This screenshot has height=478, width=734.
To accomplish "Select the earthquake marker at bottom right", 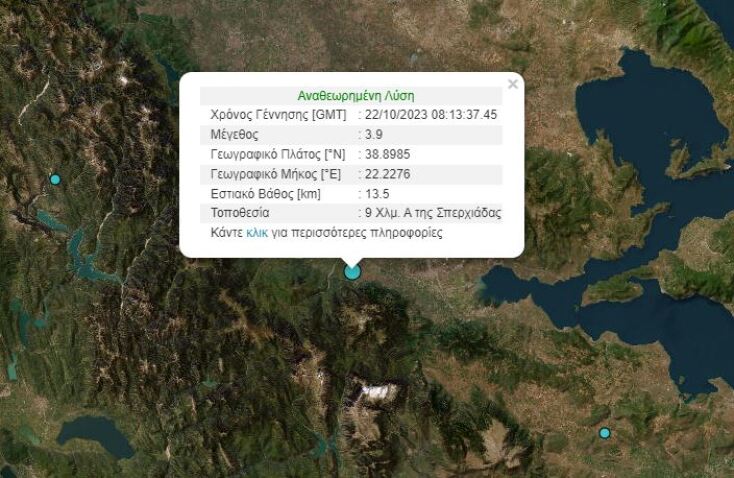I will click(604, 433).
